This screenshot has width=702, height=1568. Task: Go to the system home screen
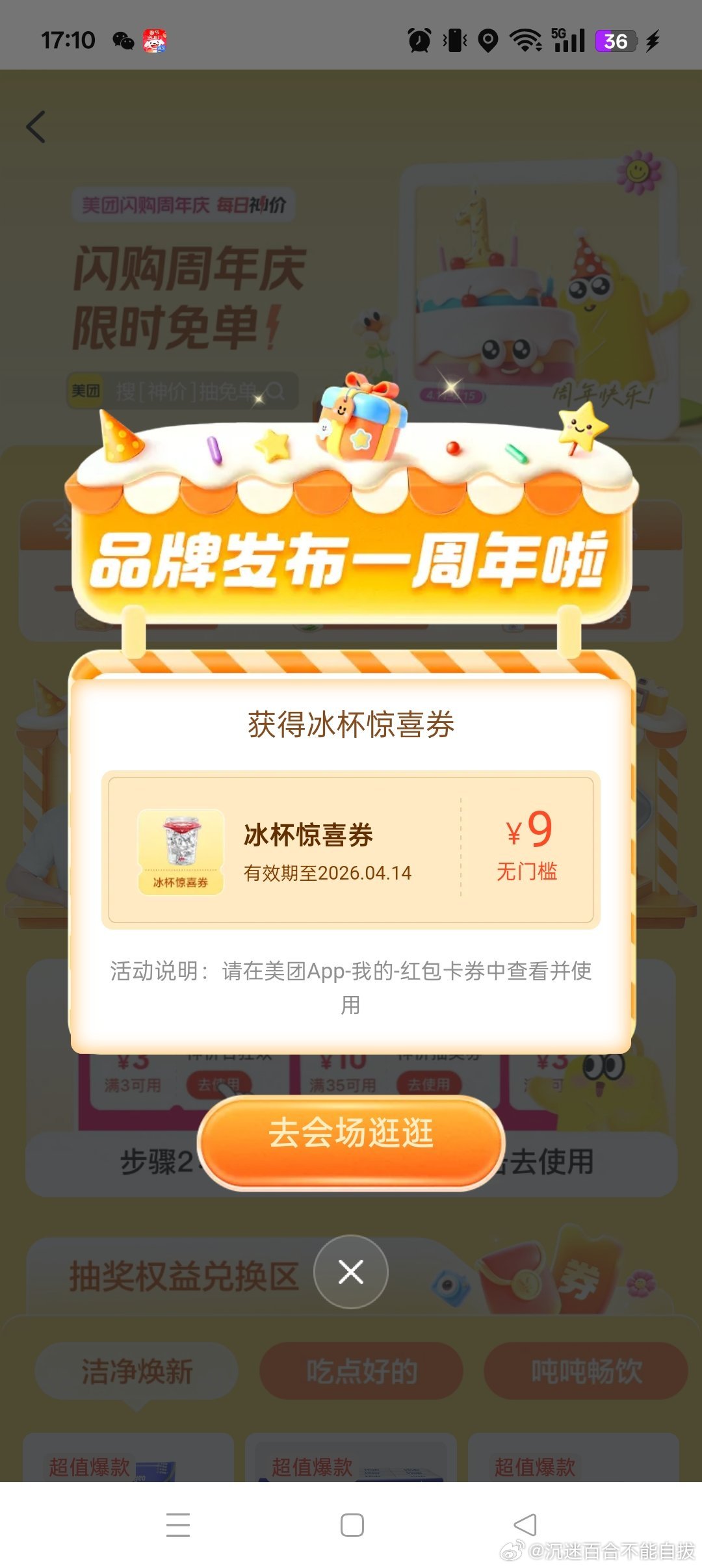pos(352,1525)
